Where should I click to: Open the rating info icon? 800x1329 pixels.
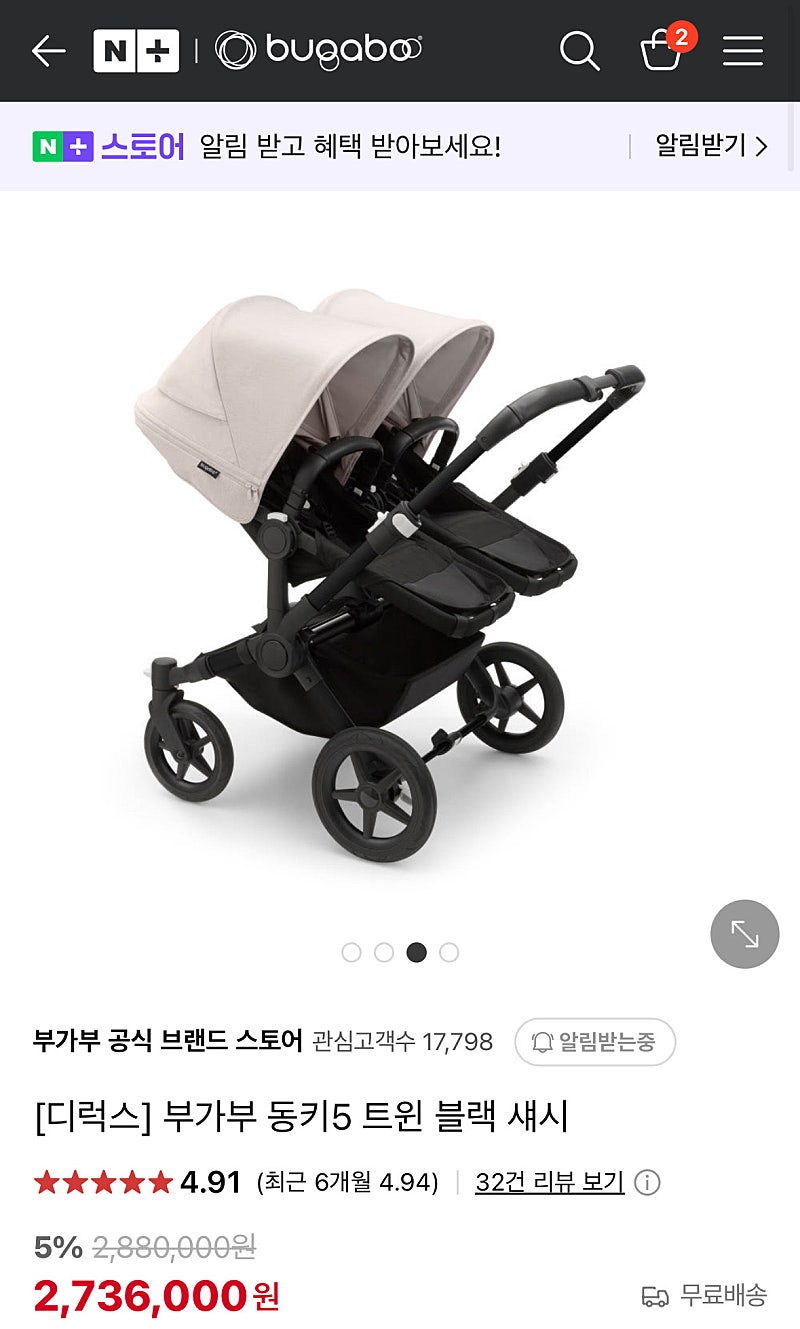click(647, 1183)
